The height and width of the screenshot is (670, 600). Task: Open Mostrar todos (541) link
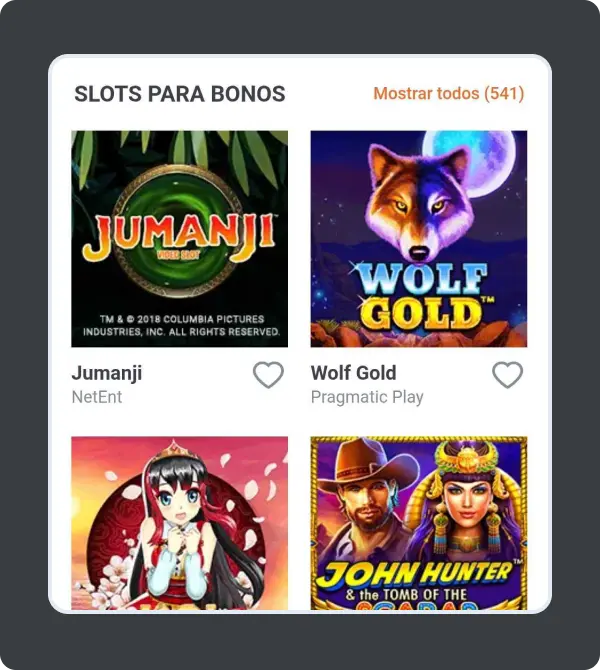click(x=448, y=94)
